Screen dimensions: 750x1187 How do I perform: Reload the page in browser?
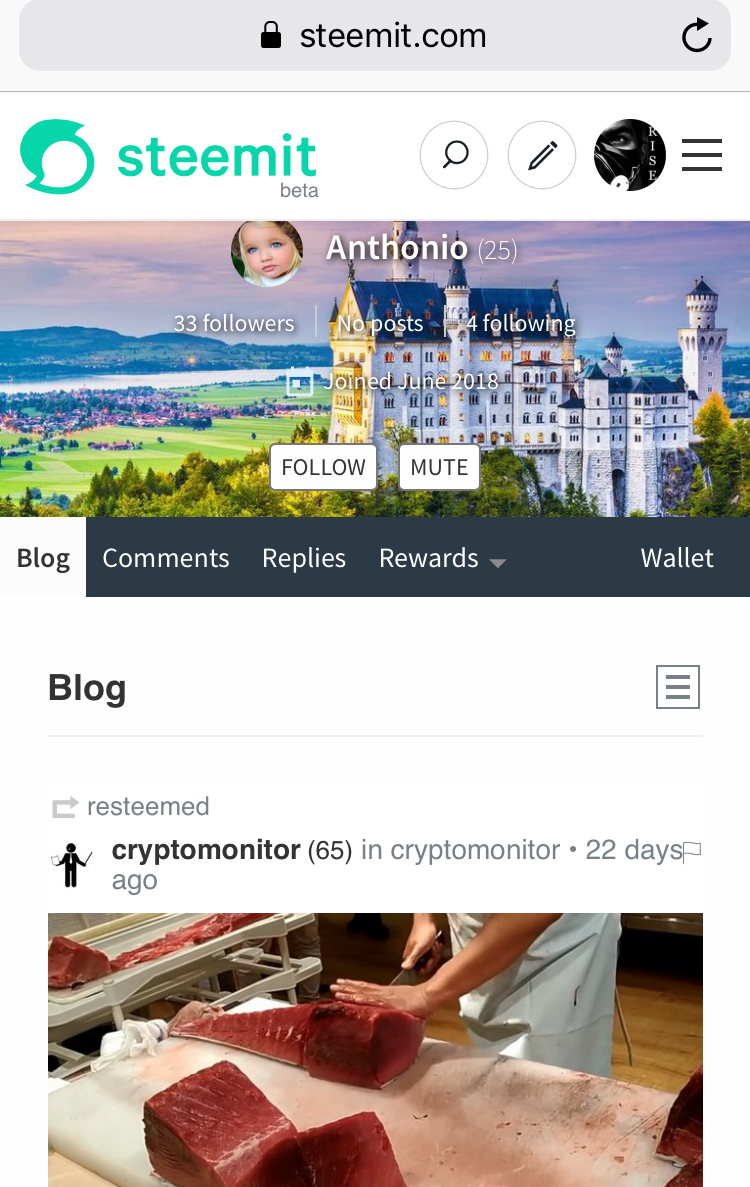click(696, 37)
